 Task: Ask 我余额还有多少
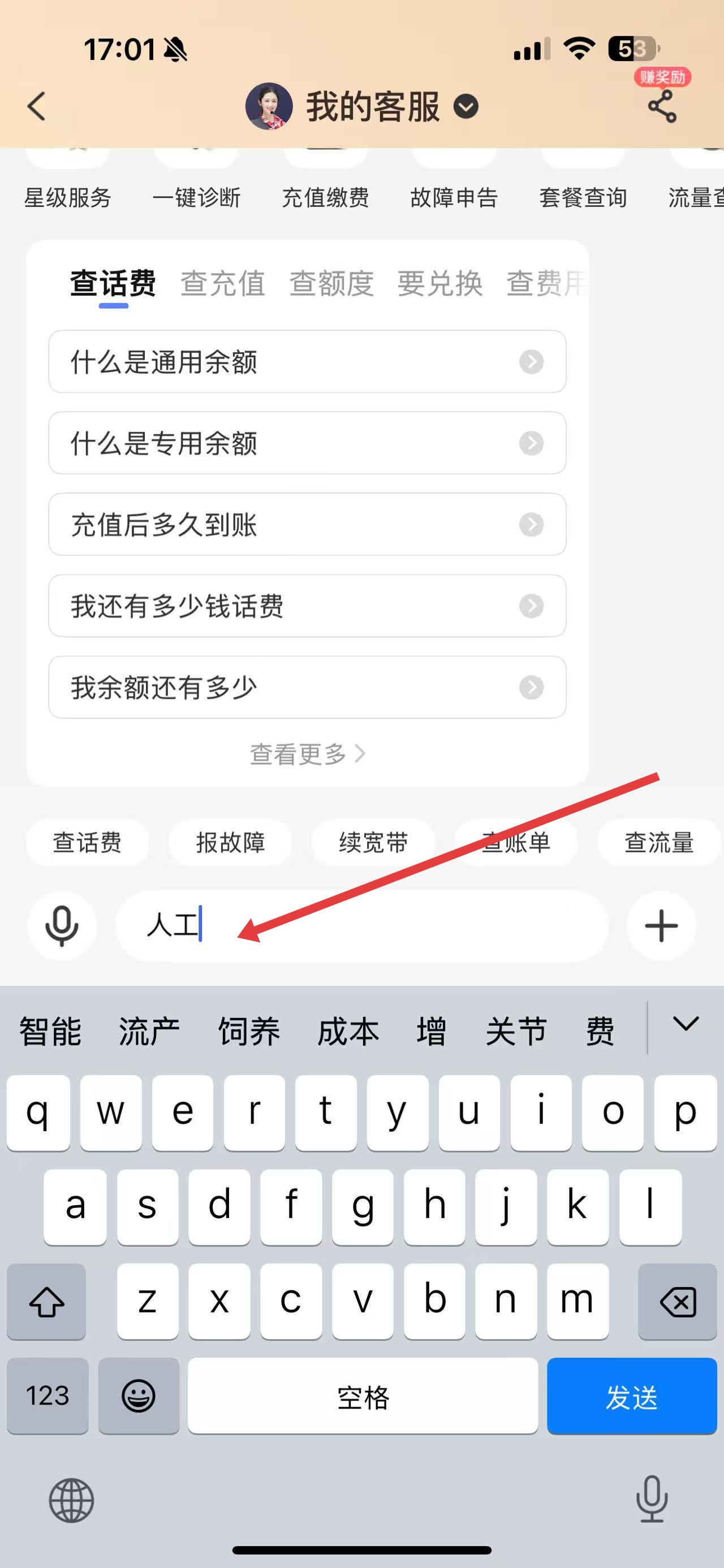[307, 687]
